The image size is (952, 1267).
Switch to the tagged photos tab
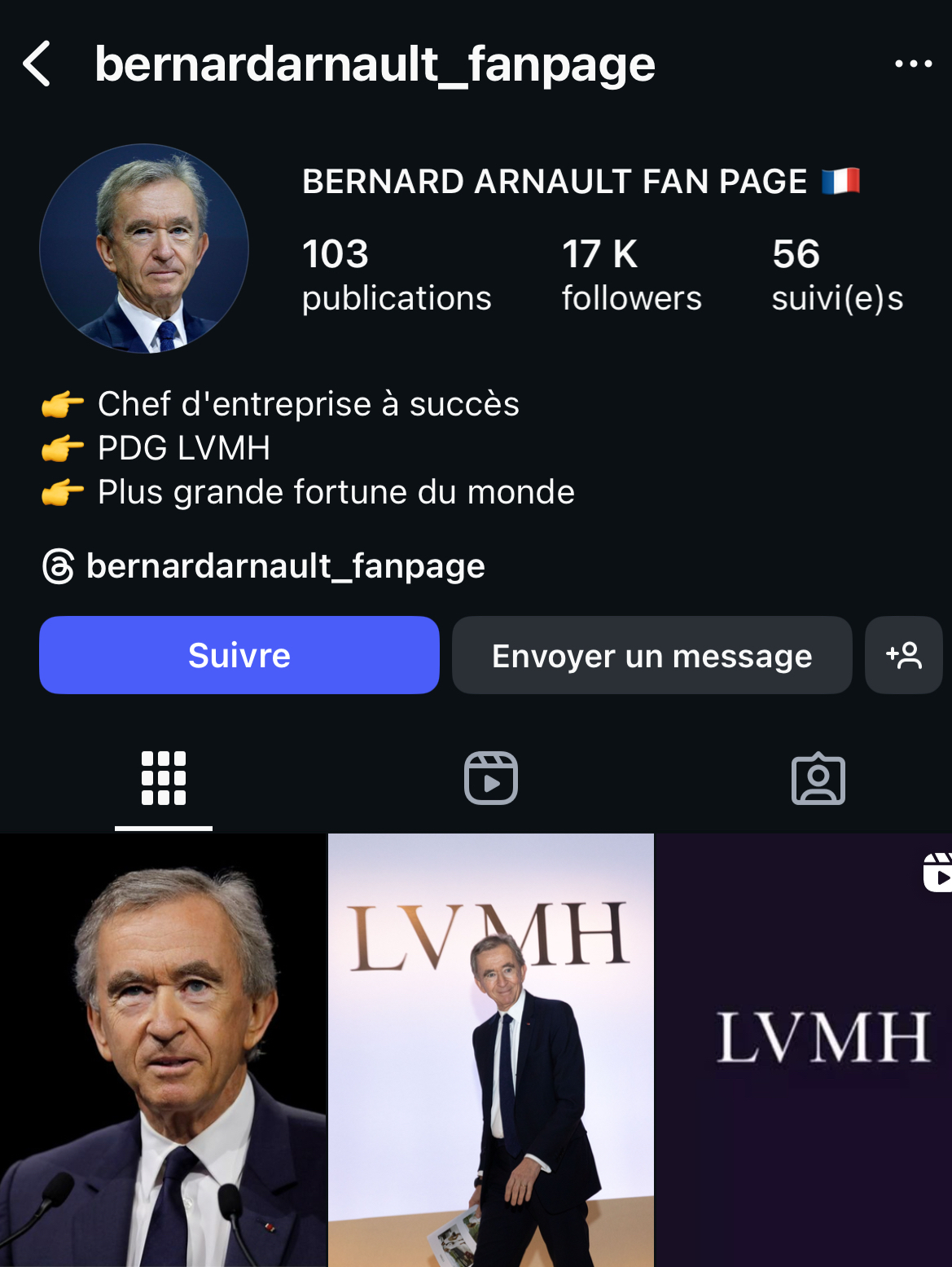coord(818,778)
